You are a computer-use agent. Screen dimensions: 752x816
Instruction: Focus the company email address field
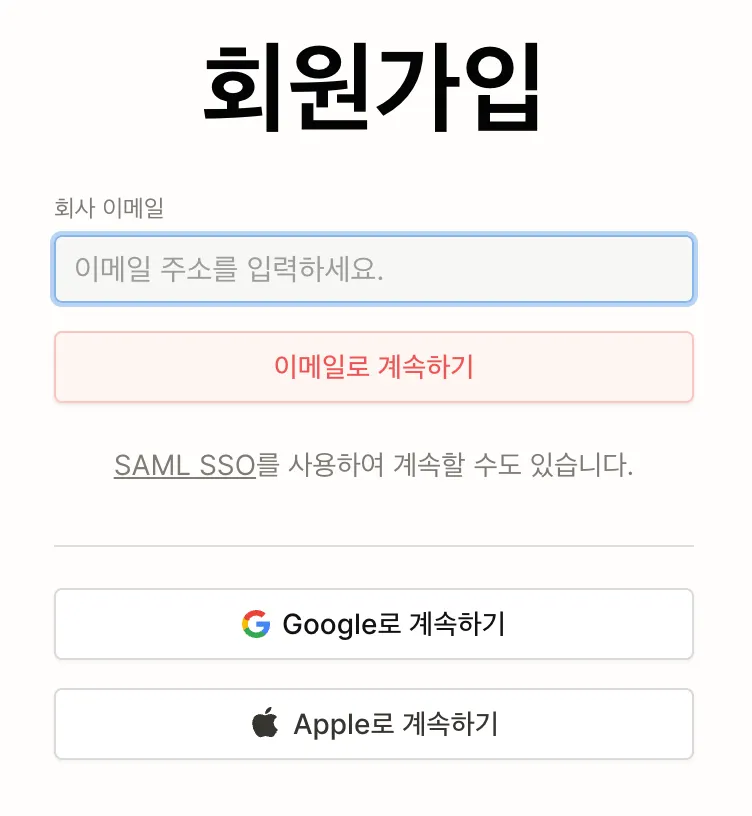[x=373, y=269]
